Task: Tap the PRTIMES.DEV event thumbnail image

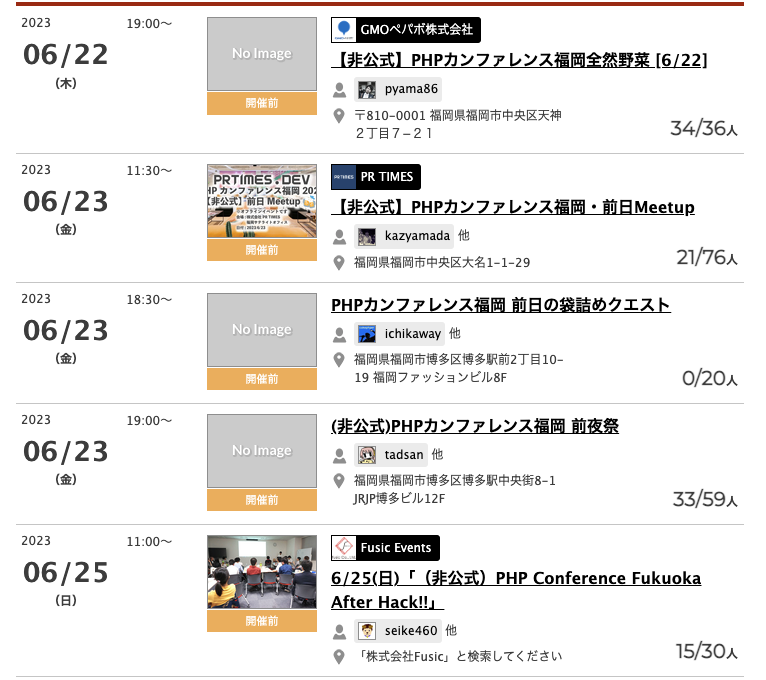Action: click(262, 201)
